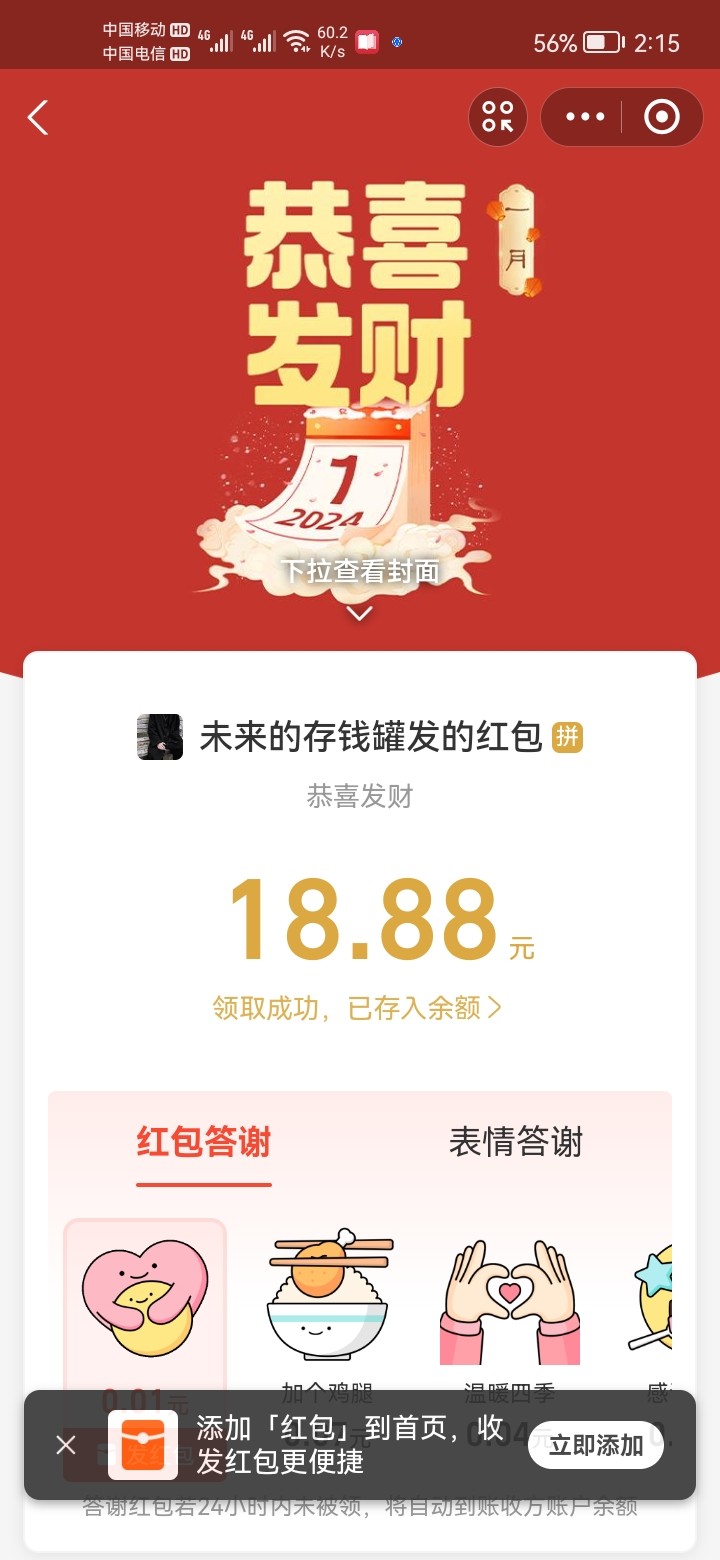Dismiss the add-to-home banner
This screenshot has height=1560, width=720.
pyautogui.click(x=66, y=1445)
